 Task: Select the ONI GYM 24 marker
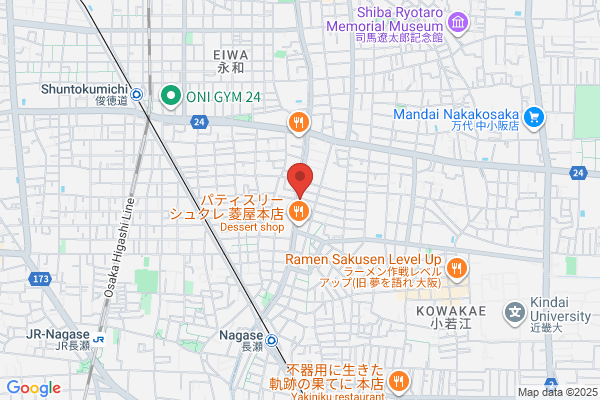[x=171, y=96]
